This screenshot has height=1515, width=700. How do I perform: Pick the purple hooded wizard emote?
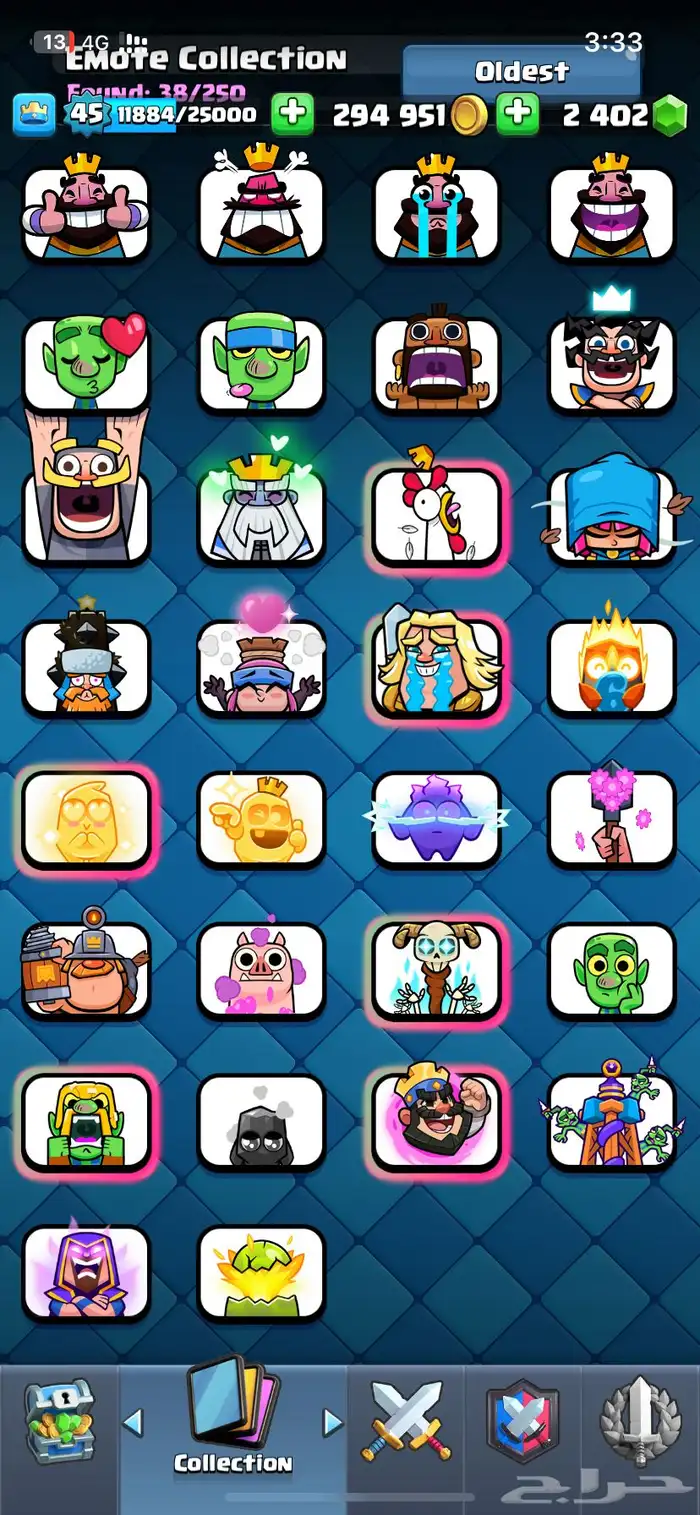(86, 1271)
